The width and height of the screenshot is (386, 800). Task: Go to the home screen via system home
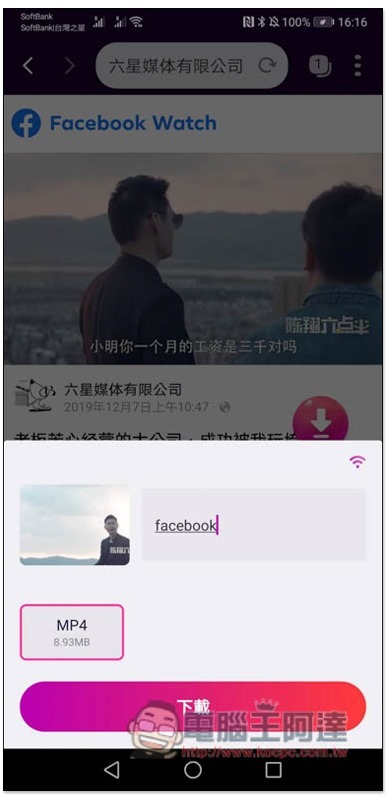(193, 769)
